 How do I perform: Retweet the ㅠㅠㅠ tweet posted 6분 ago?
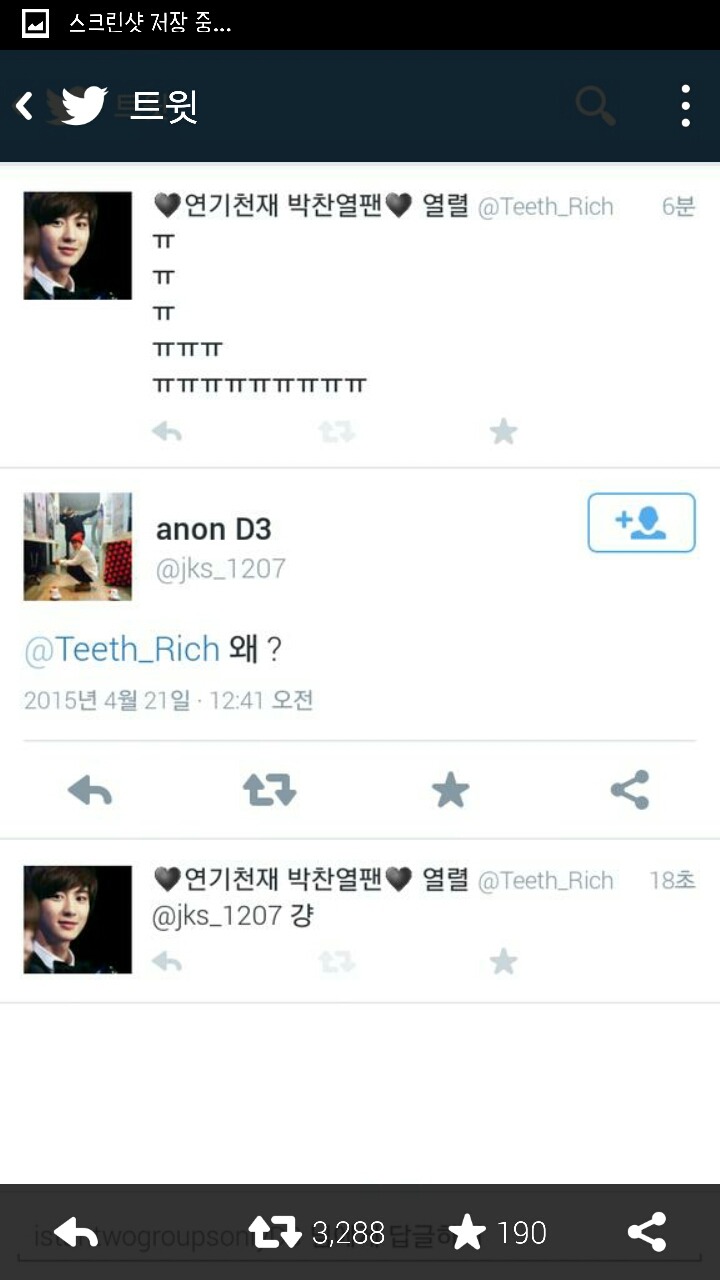[x=336, y=432]
